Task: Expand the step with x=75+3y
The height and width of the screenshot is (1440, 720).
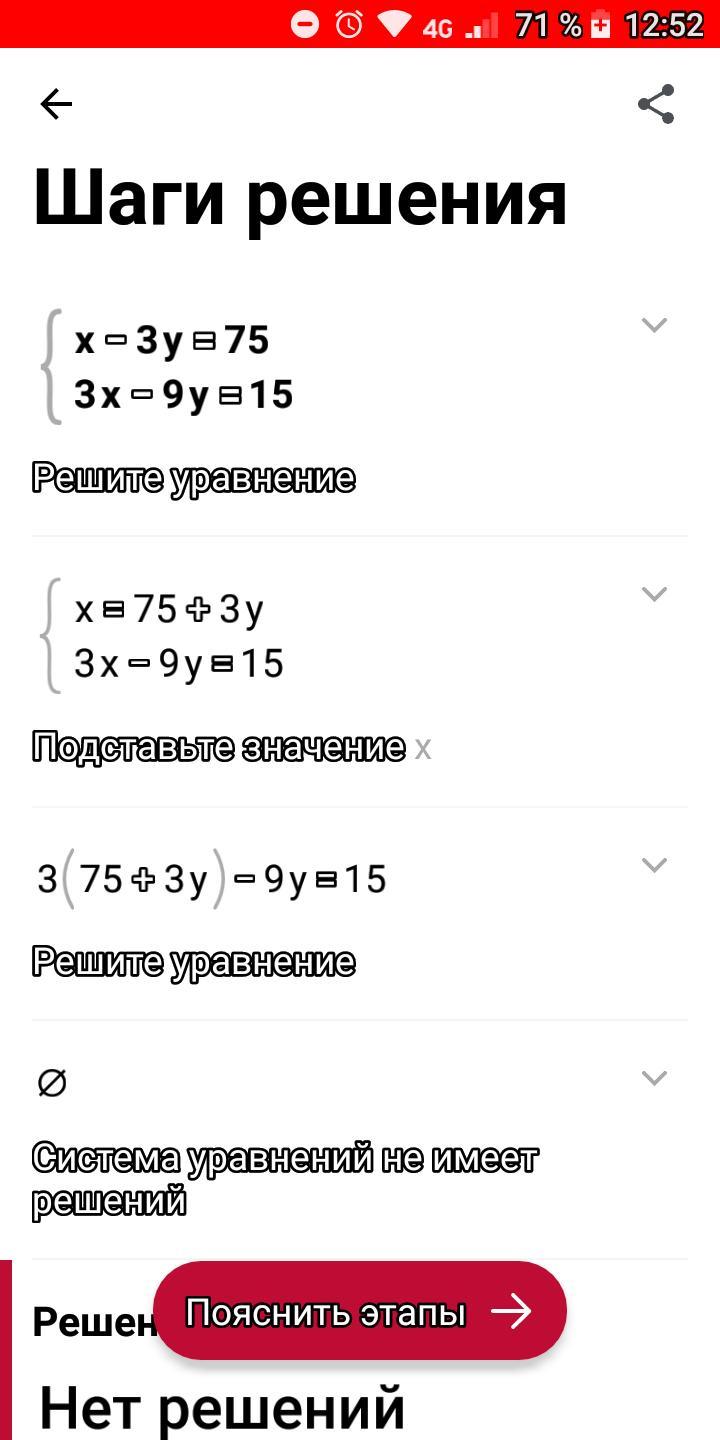Action: point(654,594)
